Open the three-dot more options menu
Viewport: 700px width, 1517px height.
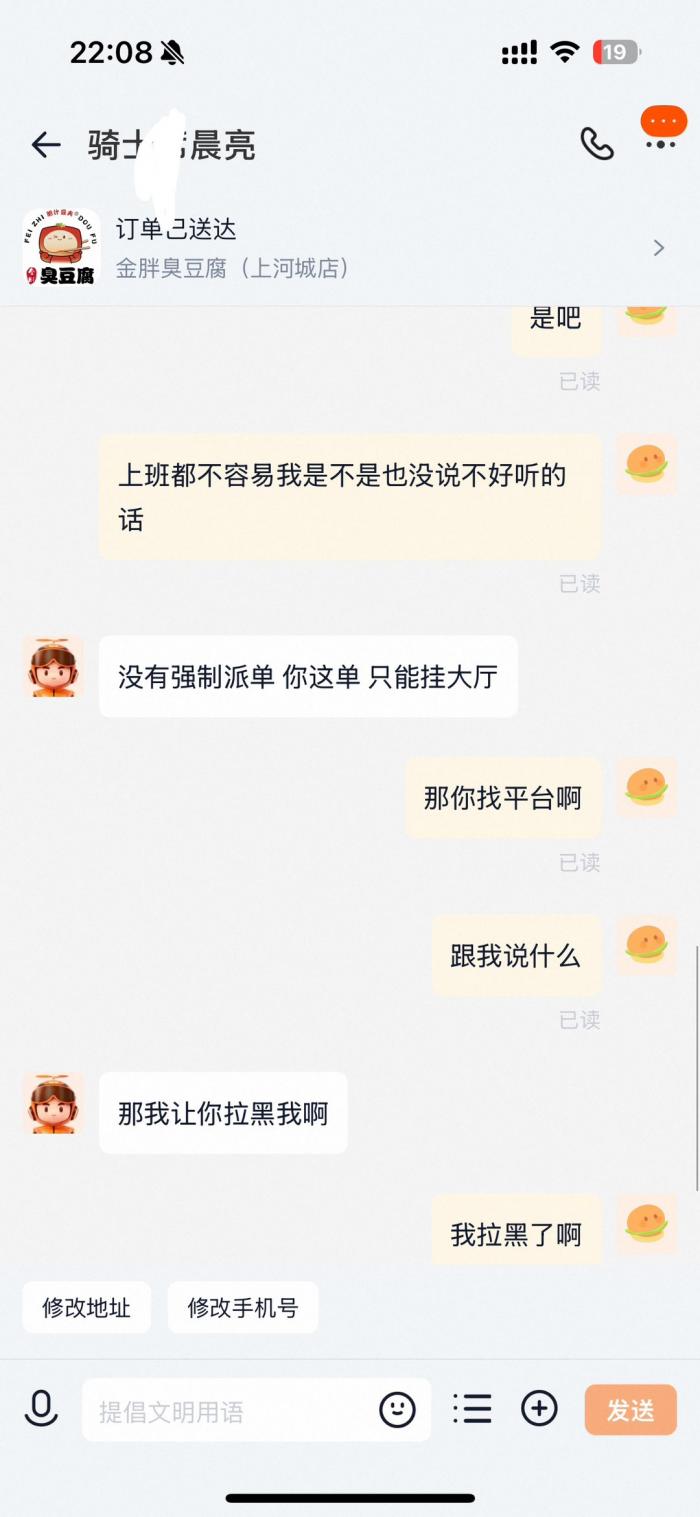pyautogui.click(x=660, y=144)
